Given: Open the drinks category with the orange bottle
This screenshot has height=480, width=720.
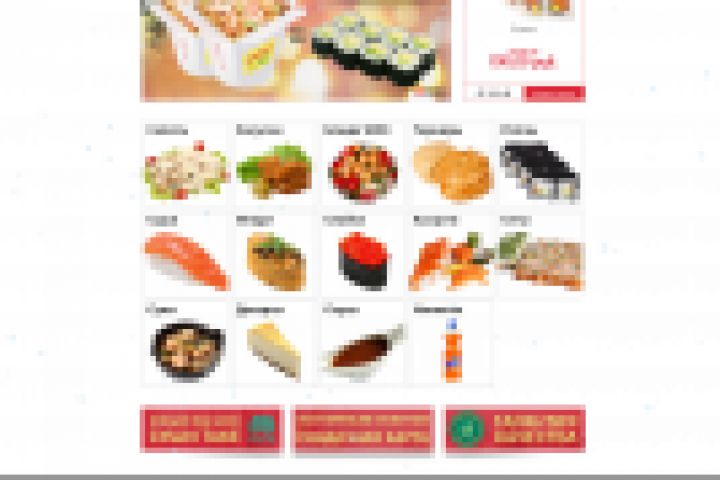Looking at the screenshot, I should click(x=452, y=345).
